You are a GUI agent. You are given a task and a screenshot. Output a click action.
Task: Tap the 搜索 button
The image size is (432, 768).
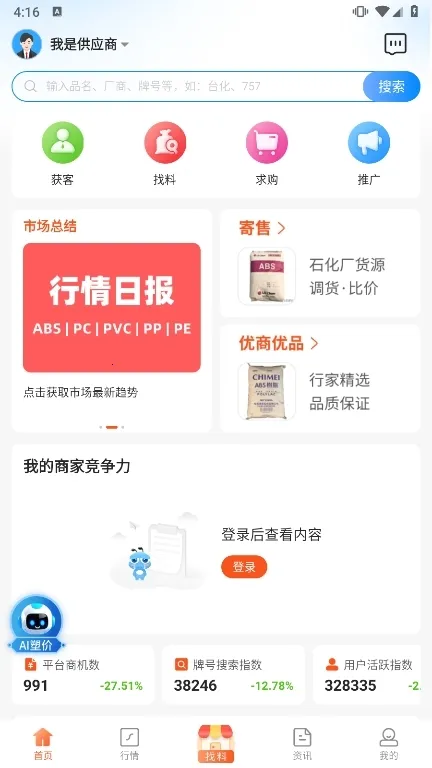[391, 86]
